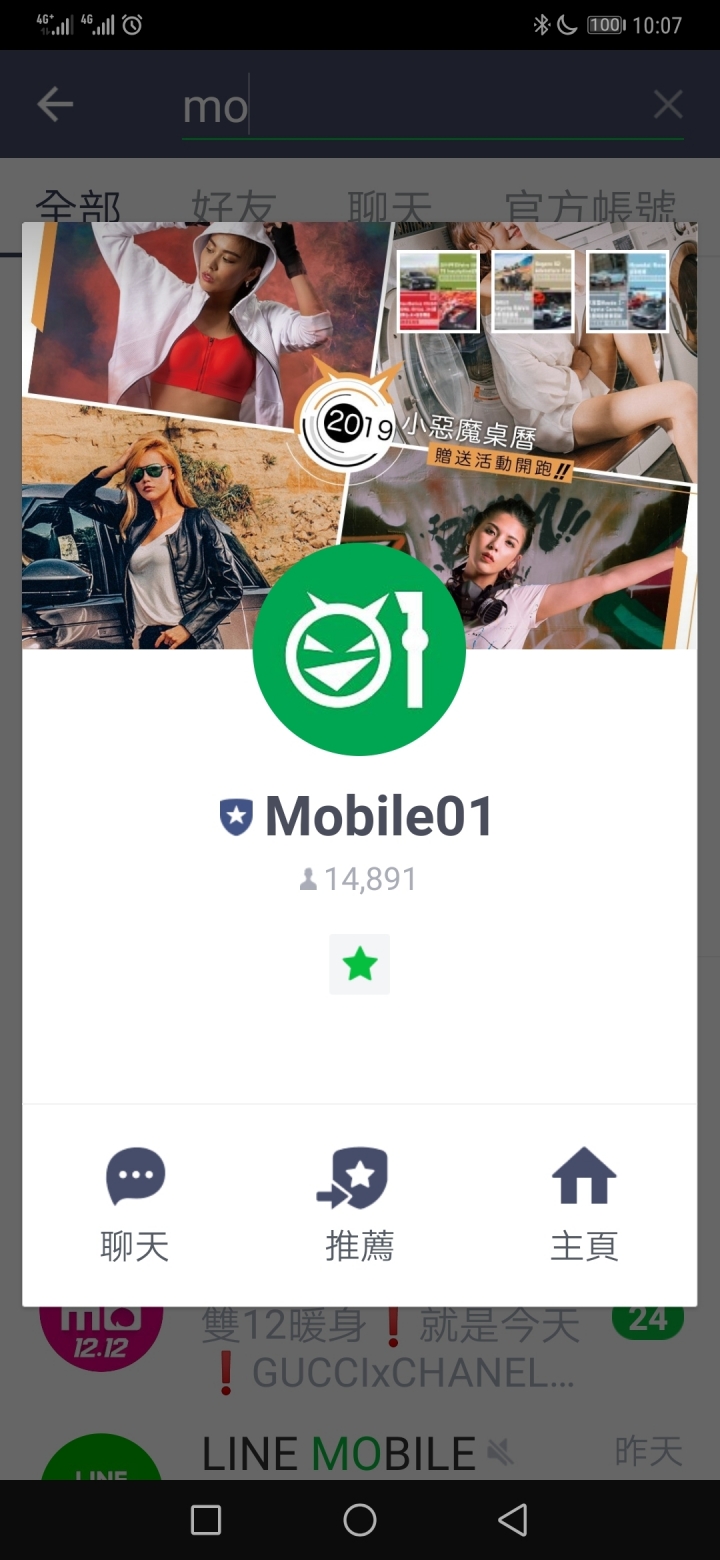Image resolution: width=720 pixels, height=1560 pixels.
Task: Go to the system home screen
Action: (x=359, y=1520)
